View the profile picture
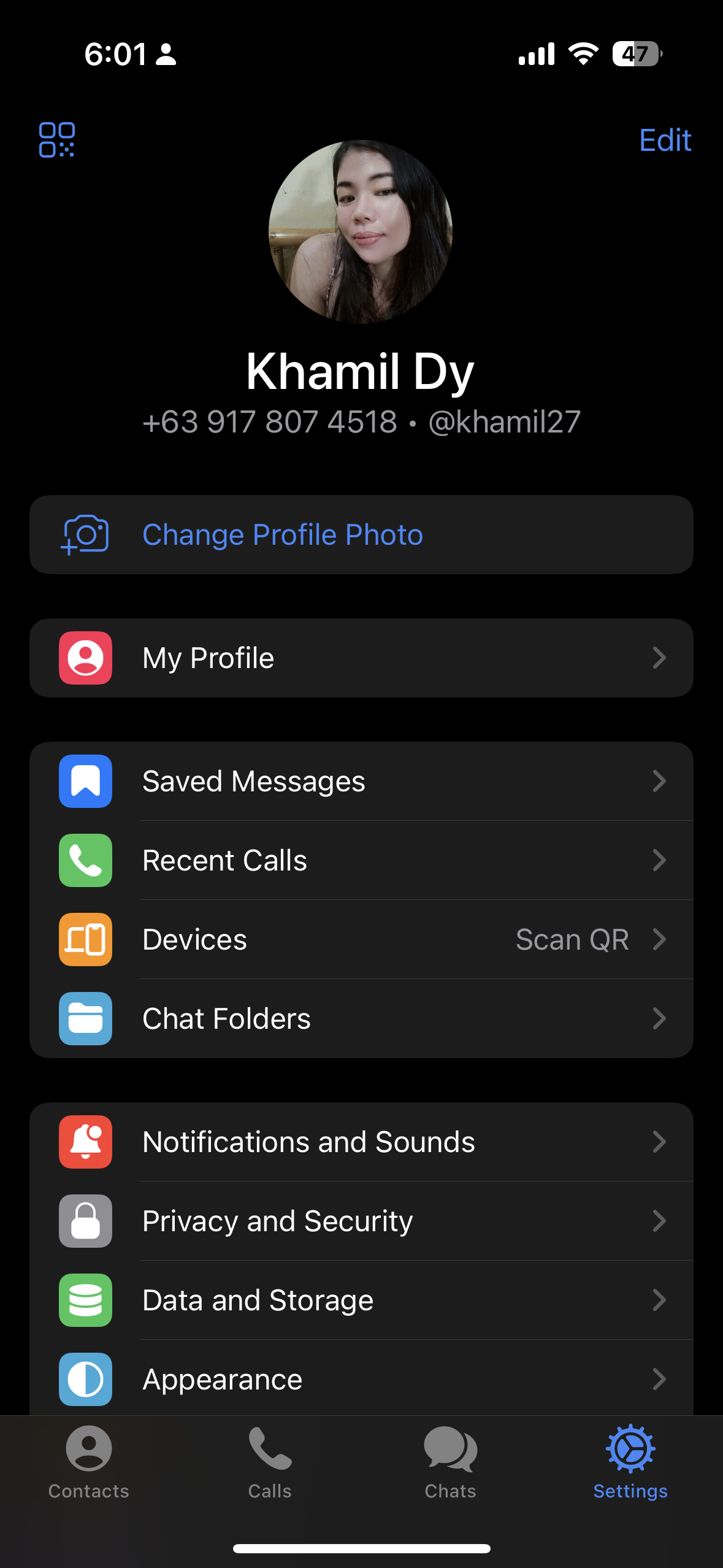 [361, 232]
